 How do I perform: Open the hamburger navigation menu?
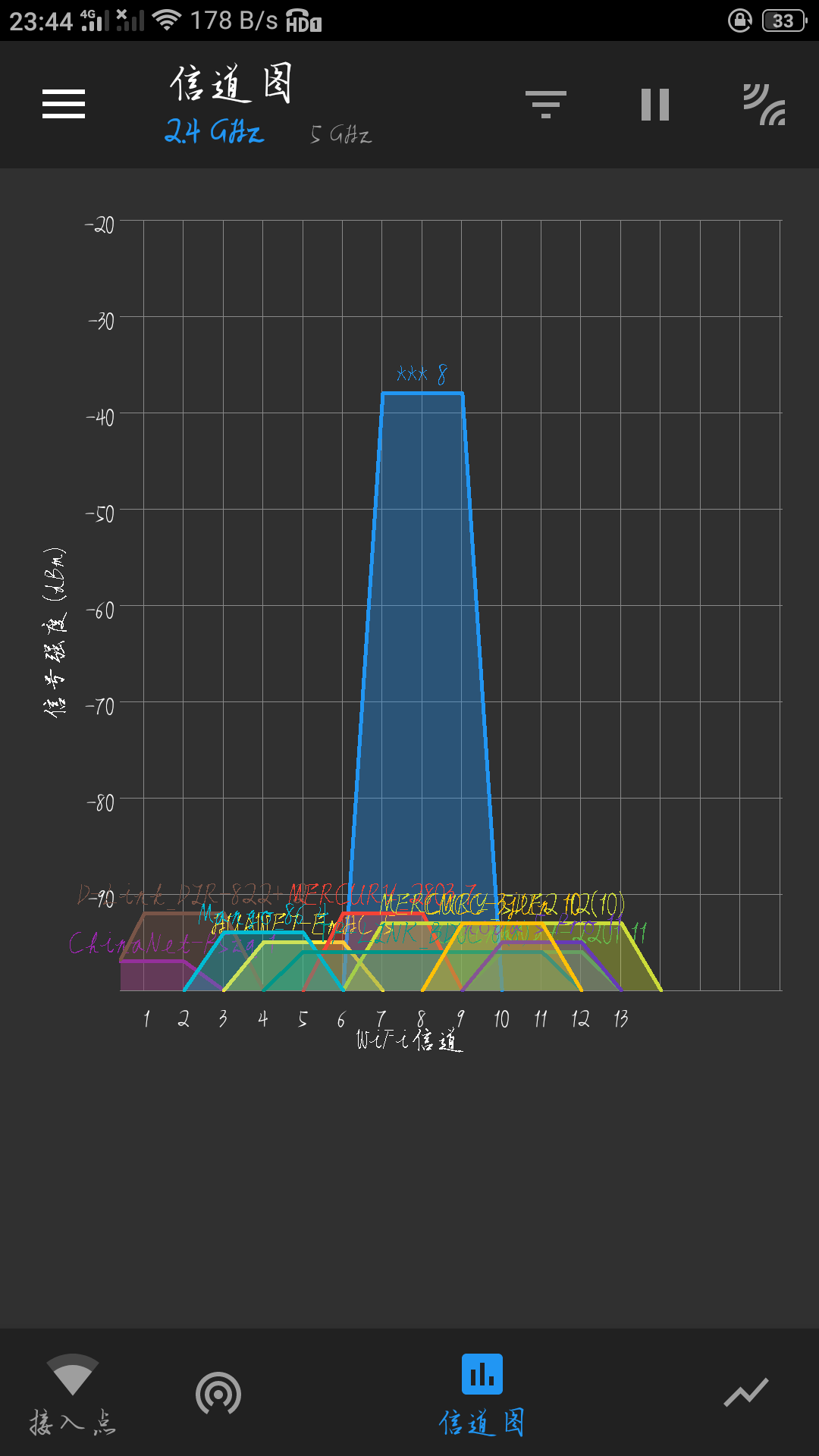(64, 104)
